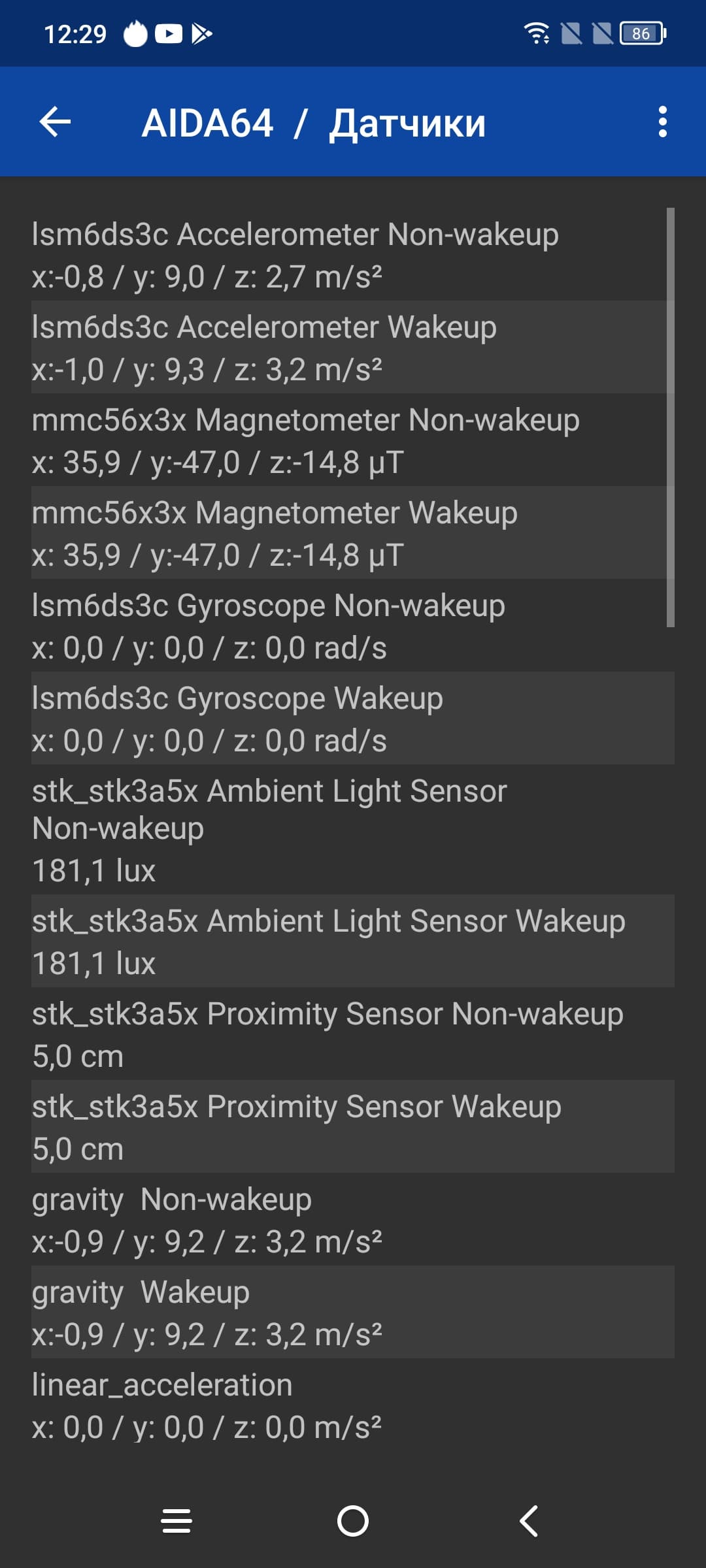
Task: Tap the system home button
Action: (353, 1521)
